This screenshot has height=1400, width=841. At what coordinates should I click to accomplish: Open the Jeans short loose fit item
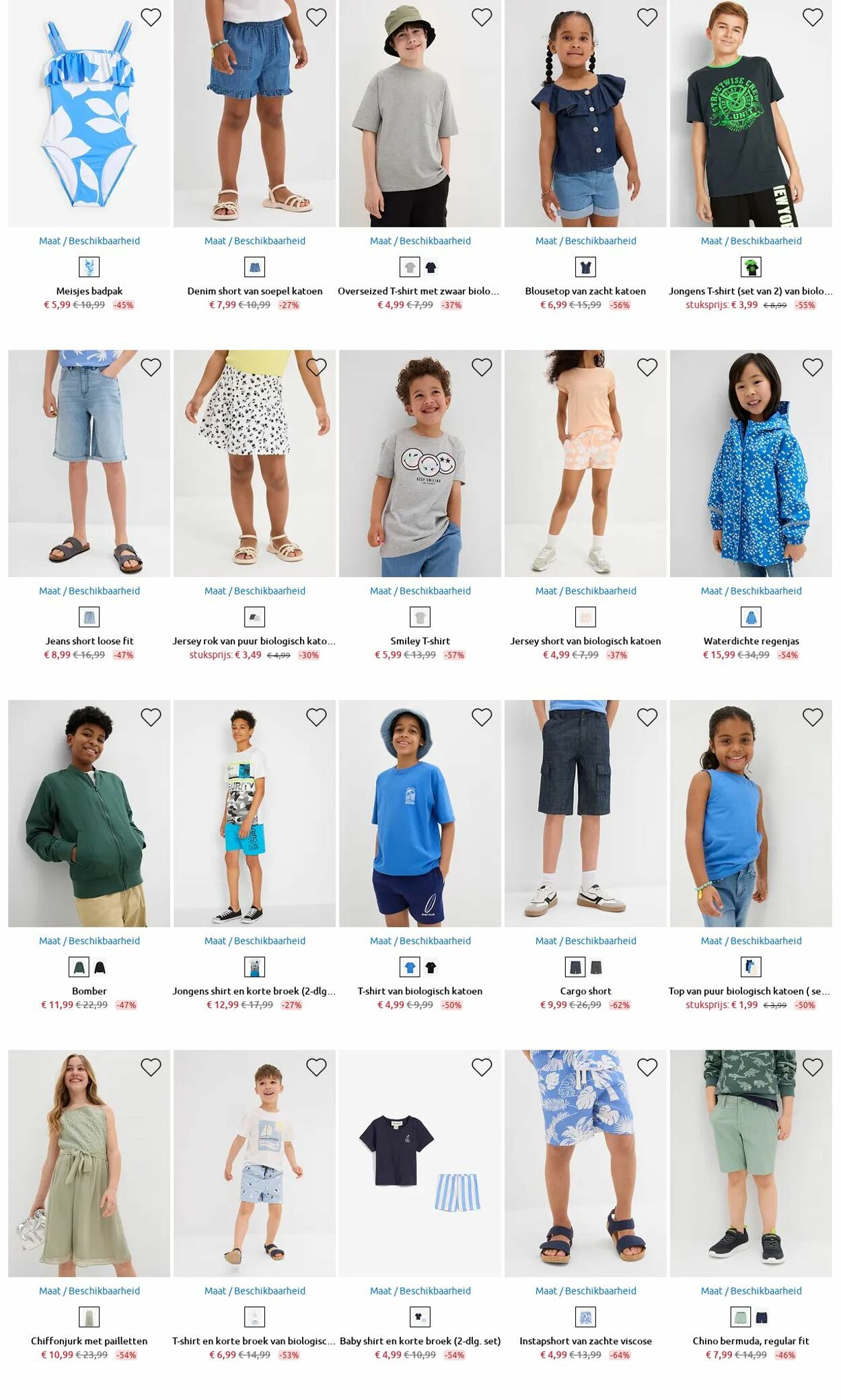(89, 641)
